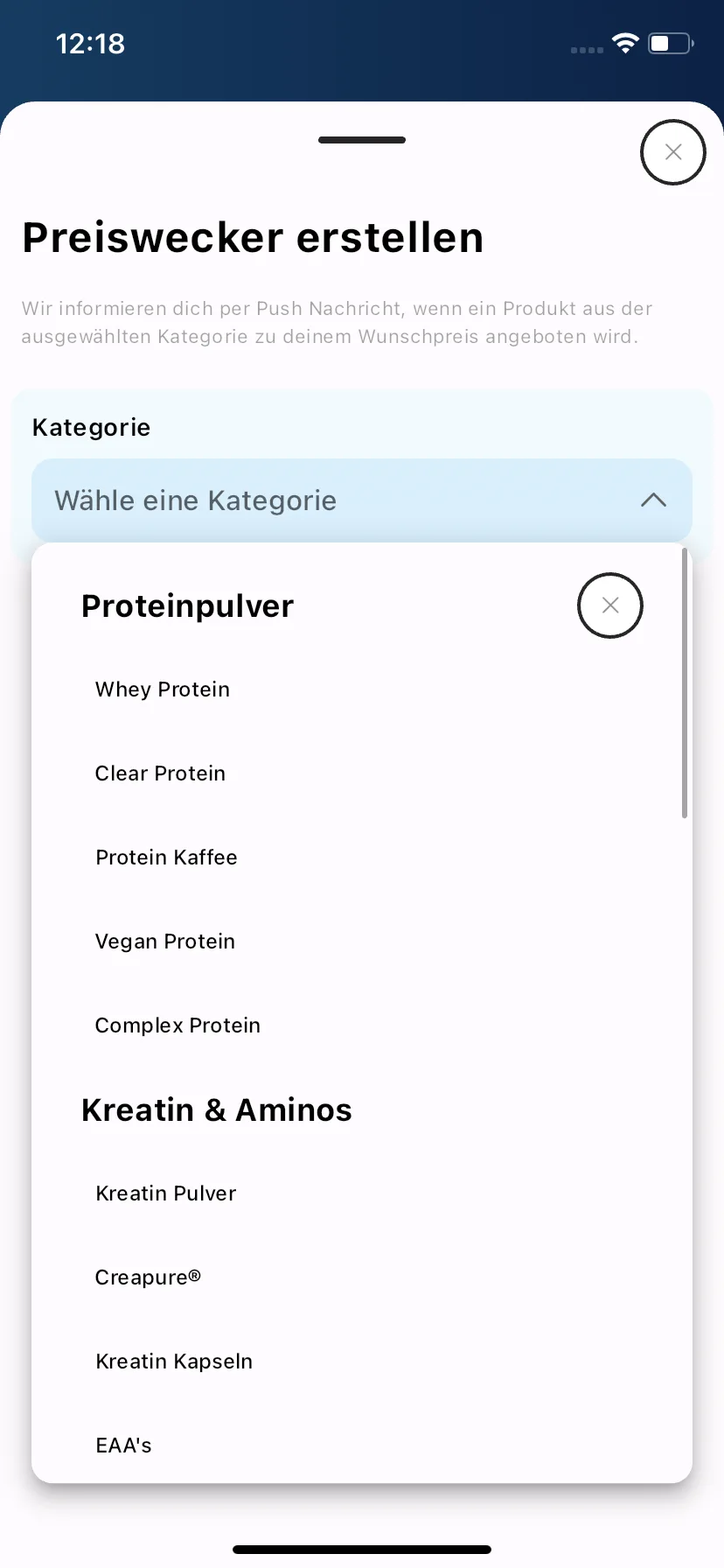This screenshot has width=724, height=1568.
Task: Select Kreatin Pulver
Action: click(x=166, y=1193)
